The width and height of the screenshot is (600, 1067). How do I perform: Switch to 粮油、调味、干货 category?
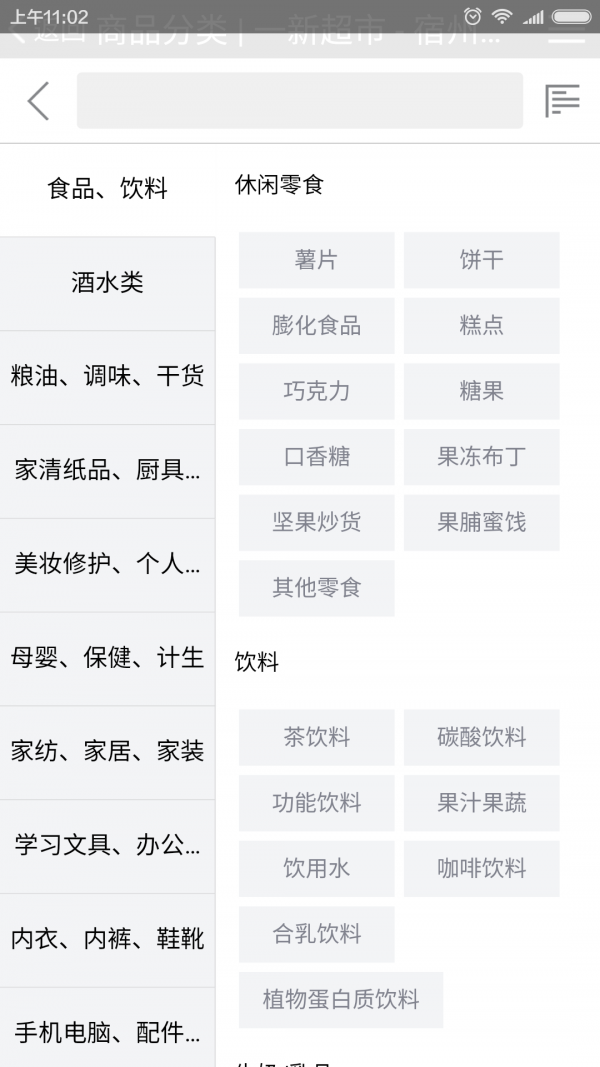coord(107,377)
